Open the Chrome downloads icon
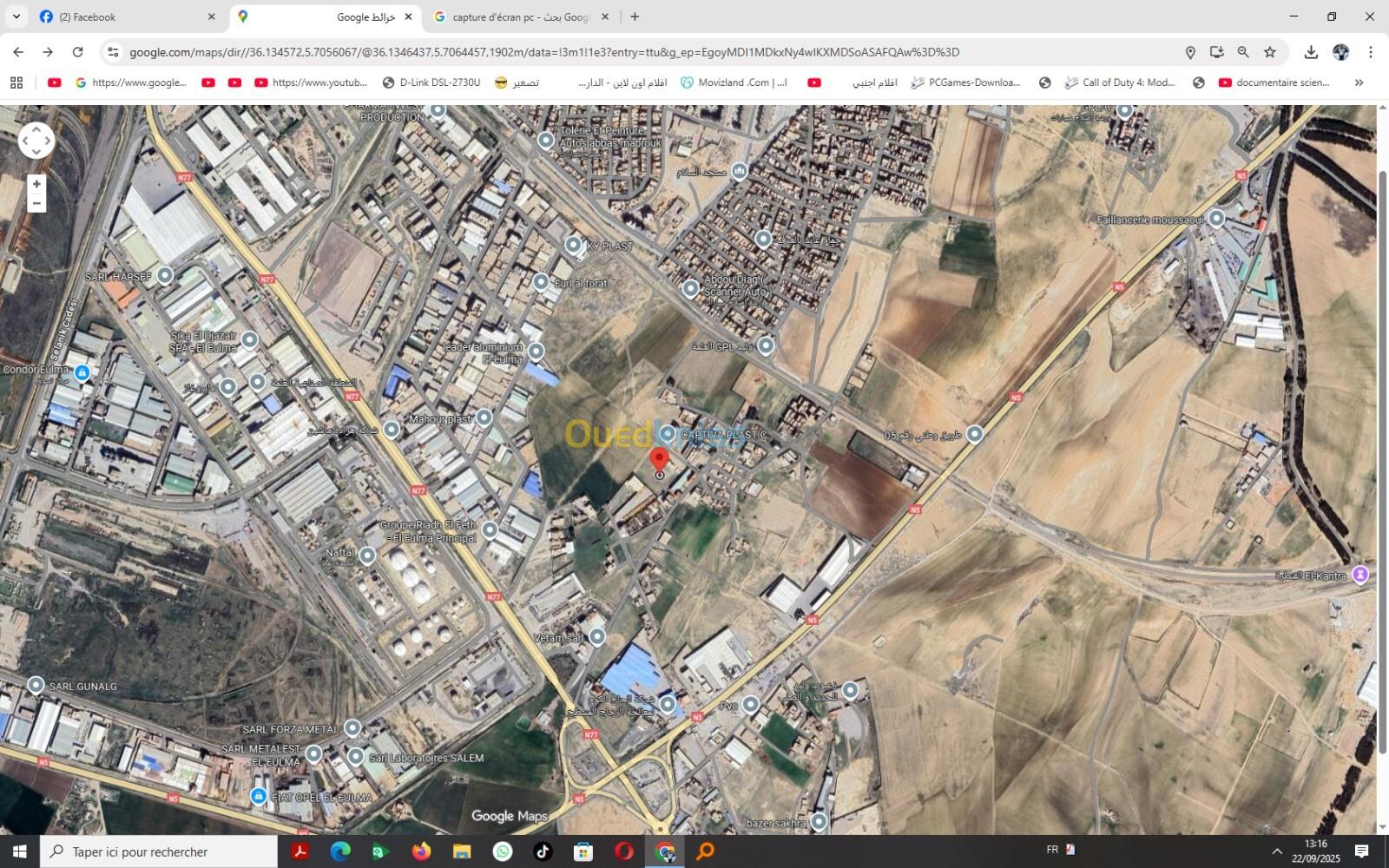The height and width of the screenshot is (868, 1389). coord(1311,52)
